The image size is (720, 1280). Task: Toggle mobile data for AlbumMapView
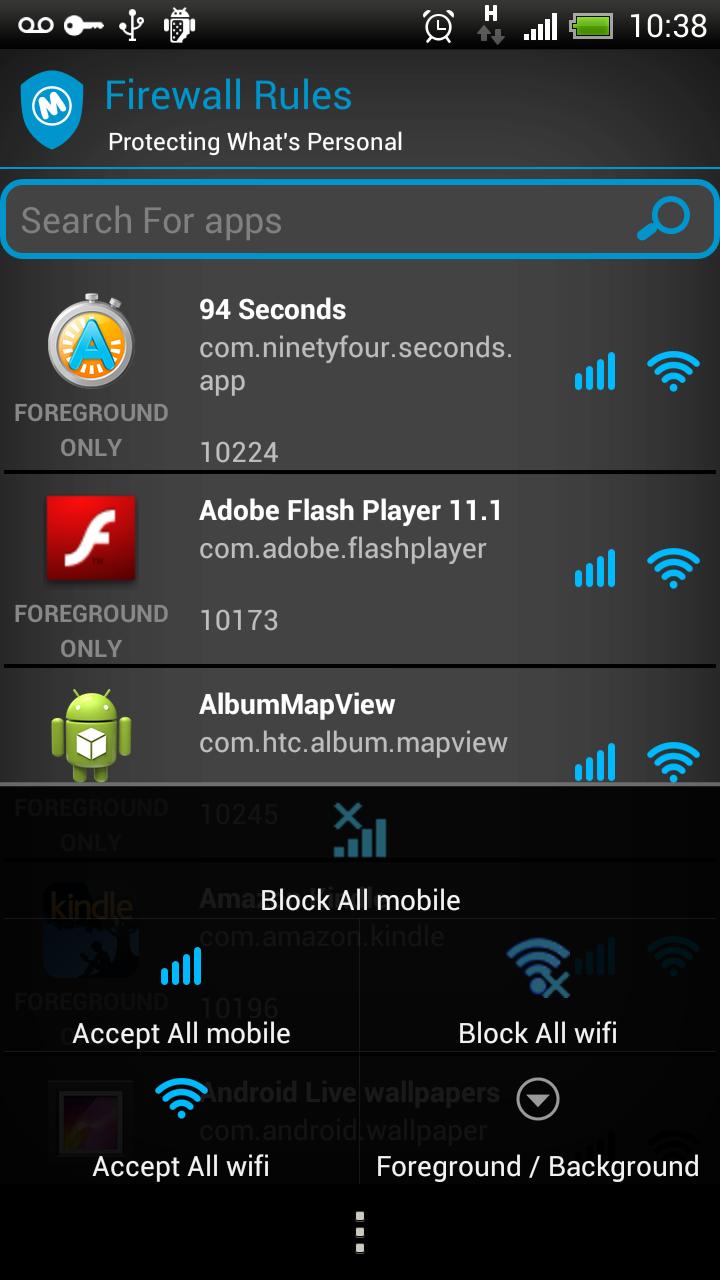pyautogui.click(x=594, y=762)
